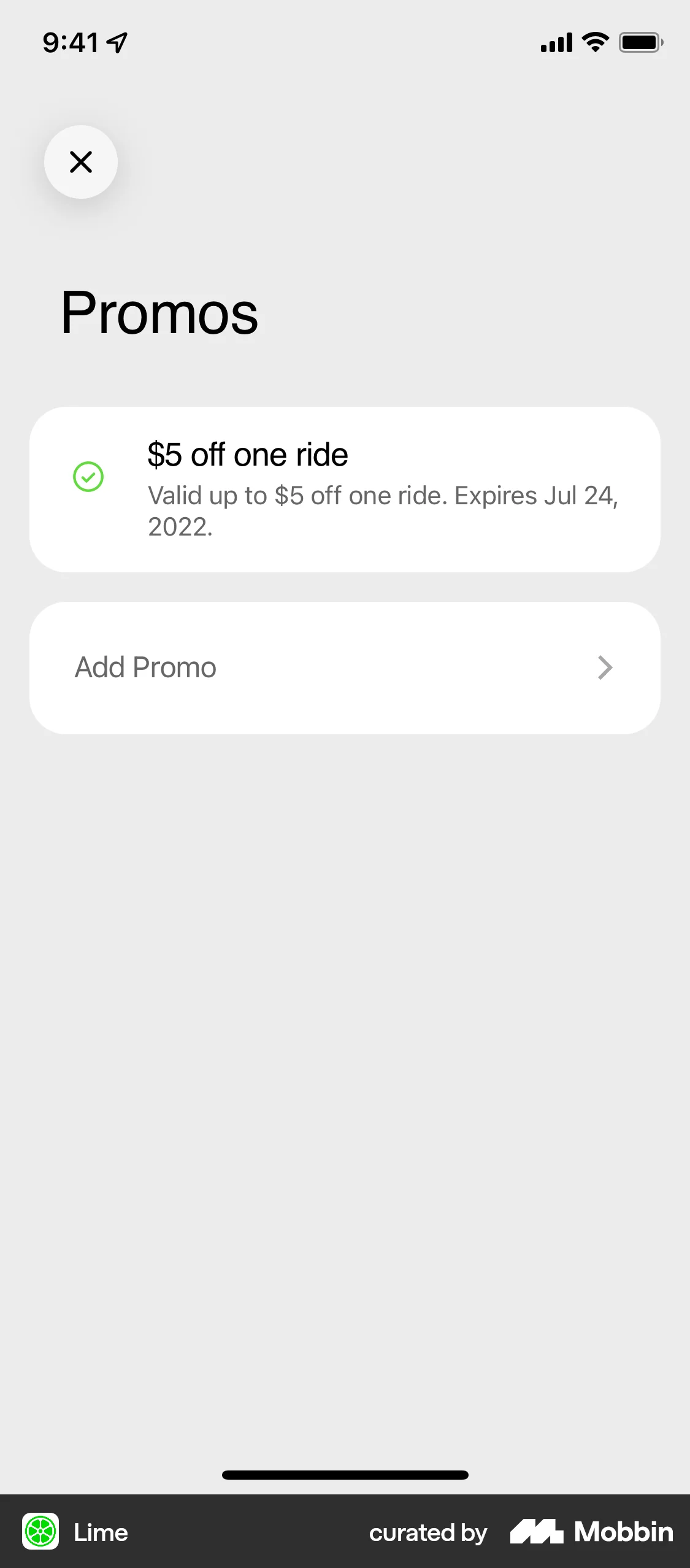This screenshot has width=690, height=1568.
Task: Click the green checkmark on the $5 promo
Action: click(x=89, y=477)
